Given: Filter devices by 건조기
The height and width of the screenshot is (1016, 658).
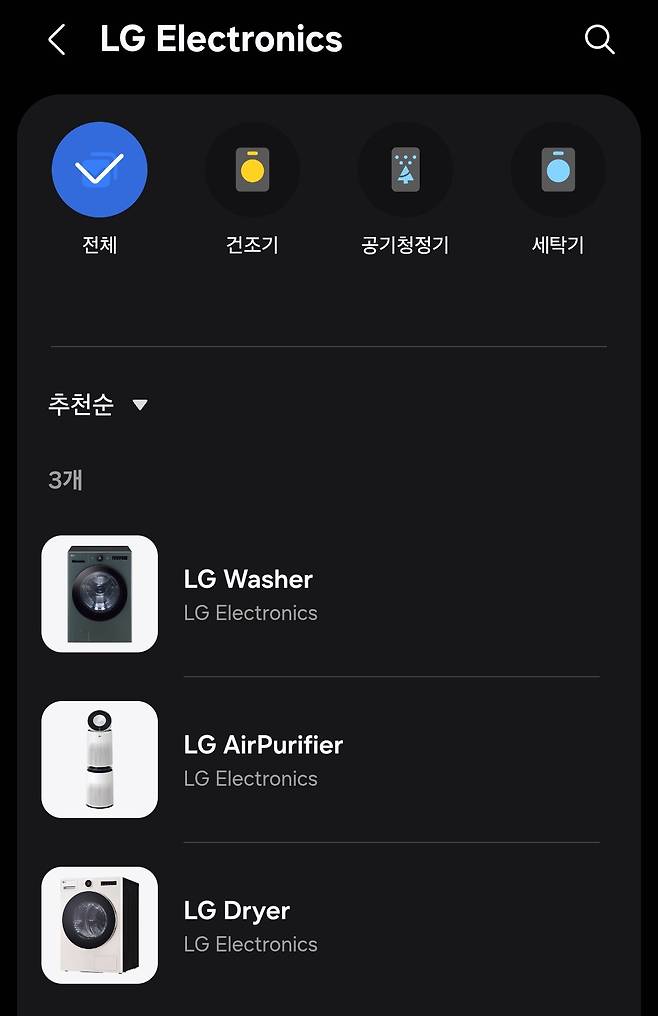Looking at the screenshot, I should pyautogui.click(x=252, y=171).
